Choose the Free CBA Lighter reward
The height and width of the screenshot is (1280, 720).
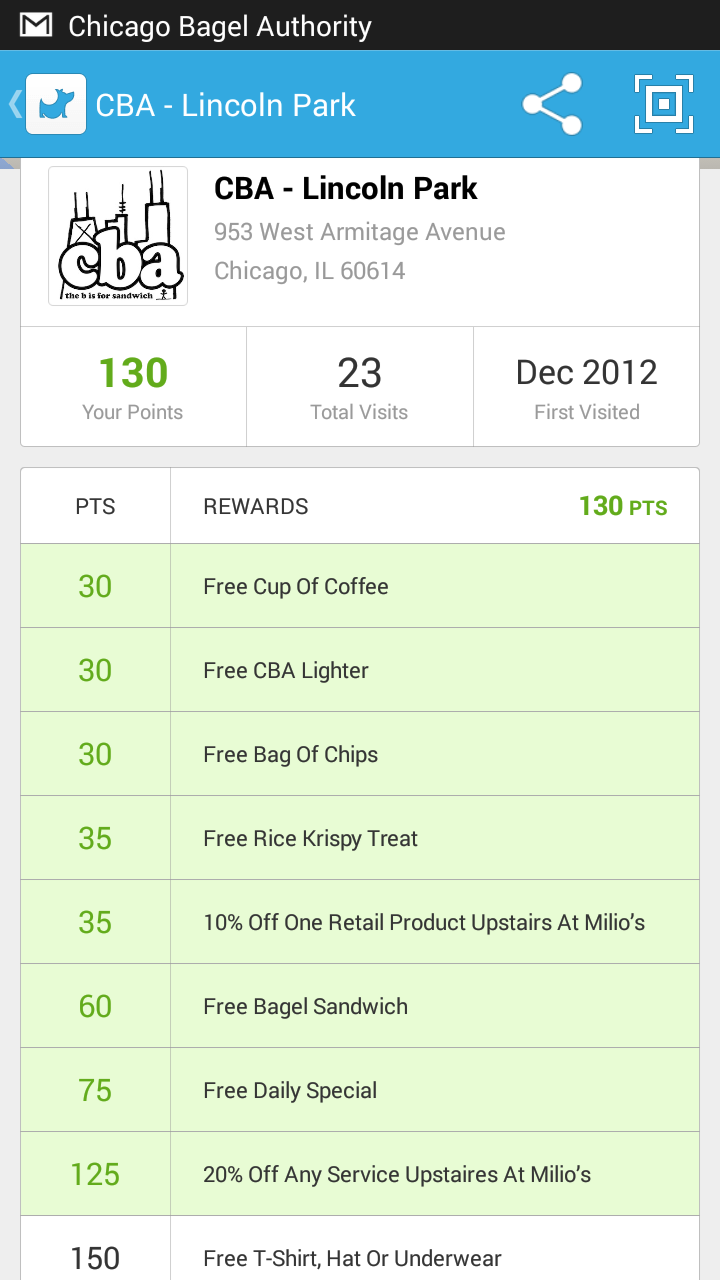coord(360,670)
